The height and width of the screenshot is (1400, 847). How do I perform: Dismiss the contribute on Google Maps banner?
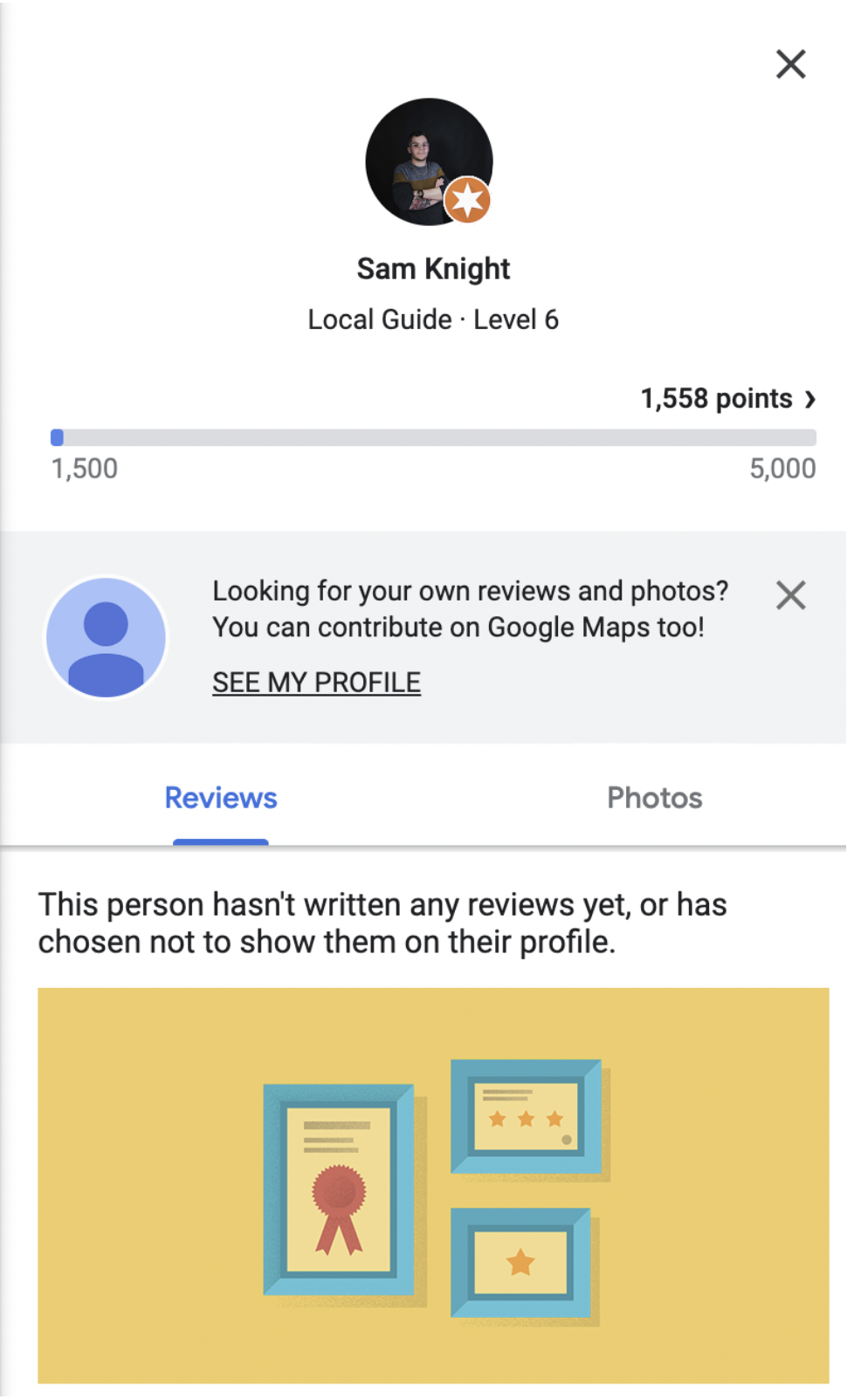790,595
